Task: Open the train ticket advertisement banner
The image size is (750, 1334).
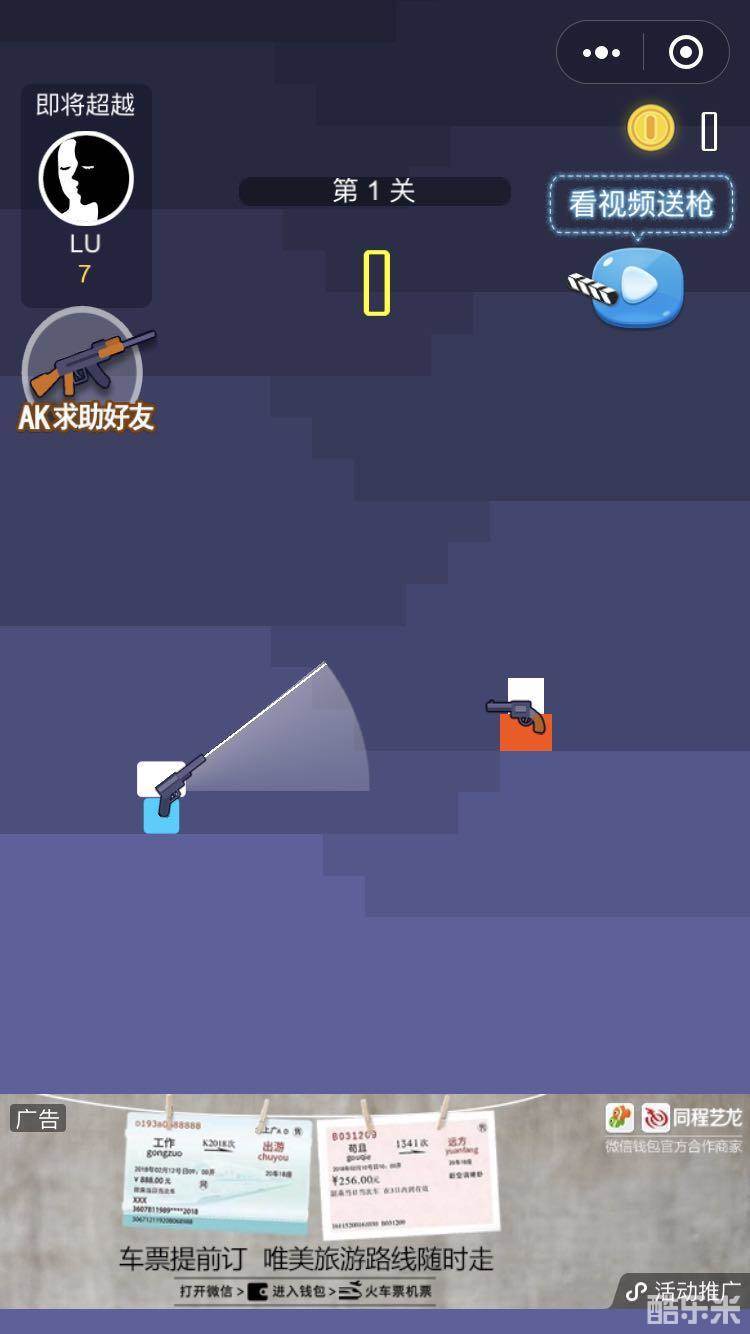Action: point(375,1200)
